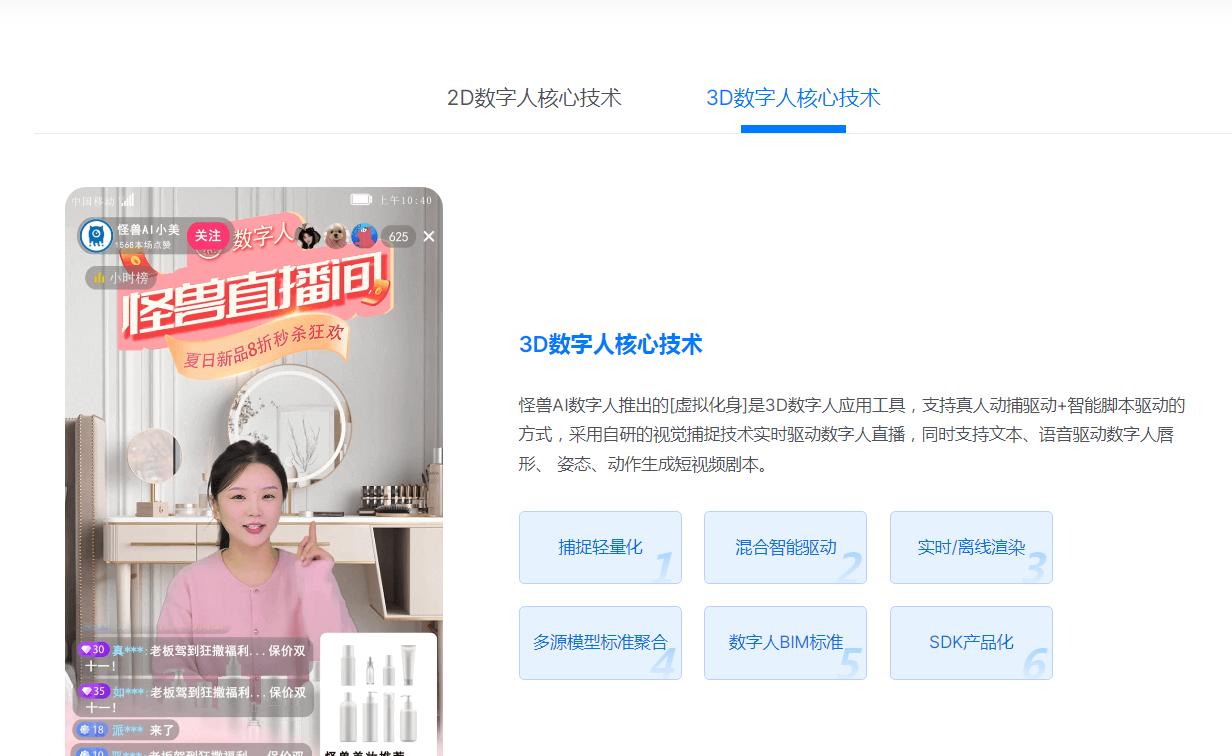The image size is (1232, 756).
Task: Open the 捕捉轻量化 feature card
Action: [600, 547]
